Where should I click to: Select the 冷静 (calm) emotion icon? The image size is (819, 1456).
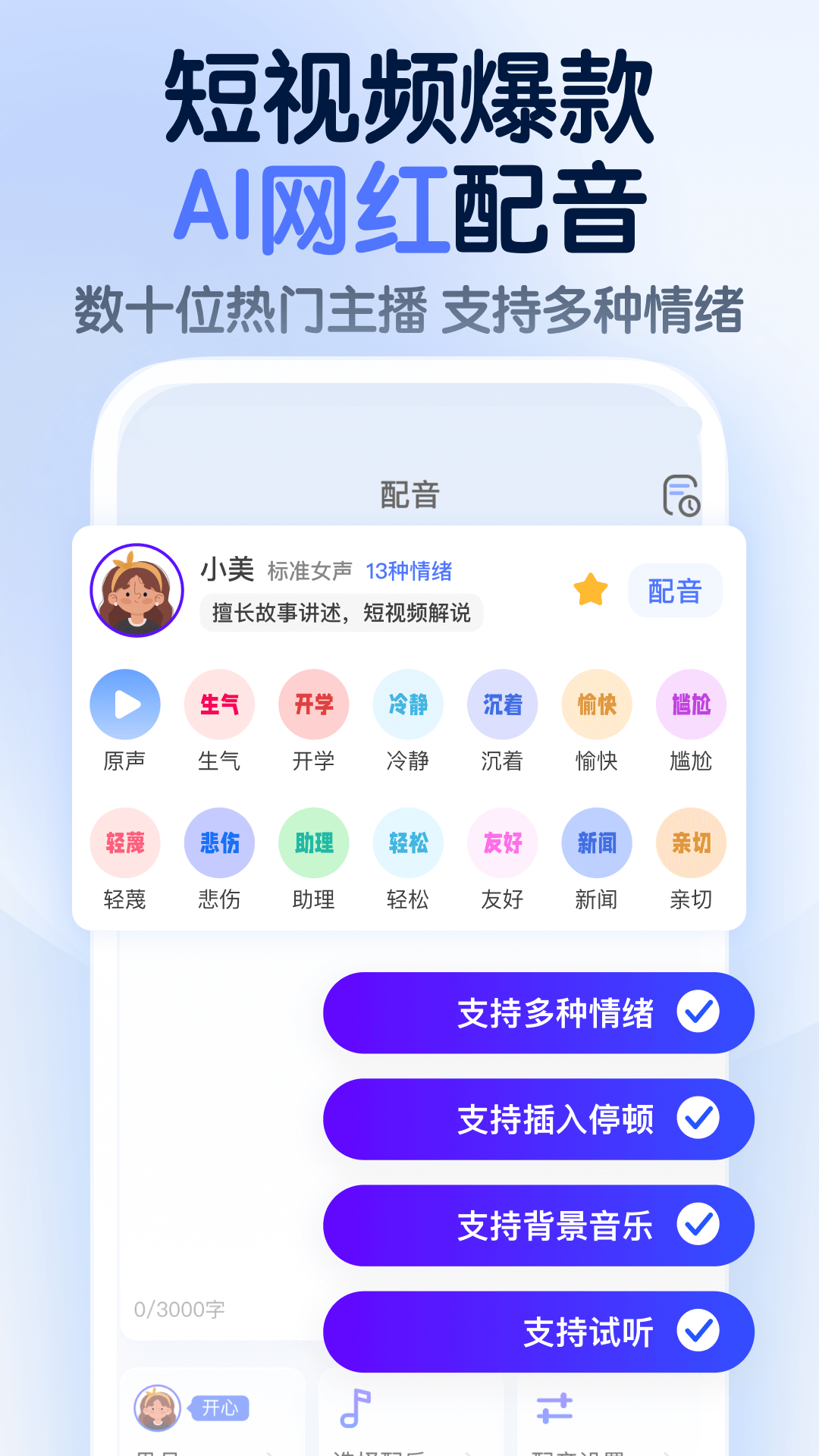[x=407, y=704]
